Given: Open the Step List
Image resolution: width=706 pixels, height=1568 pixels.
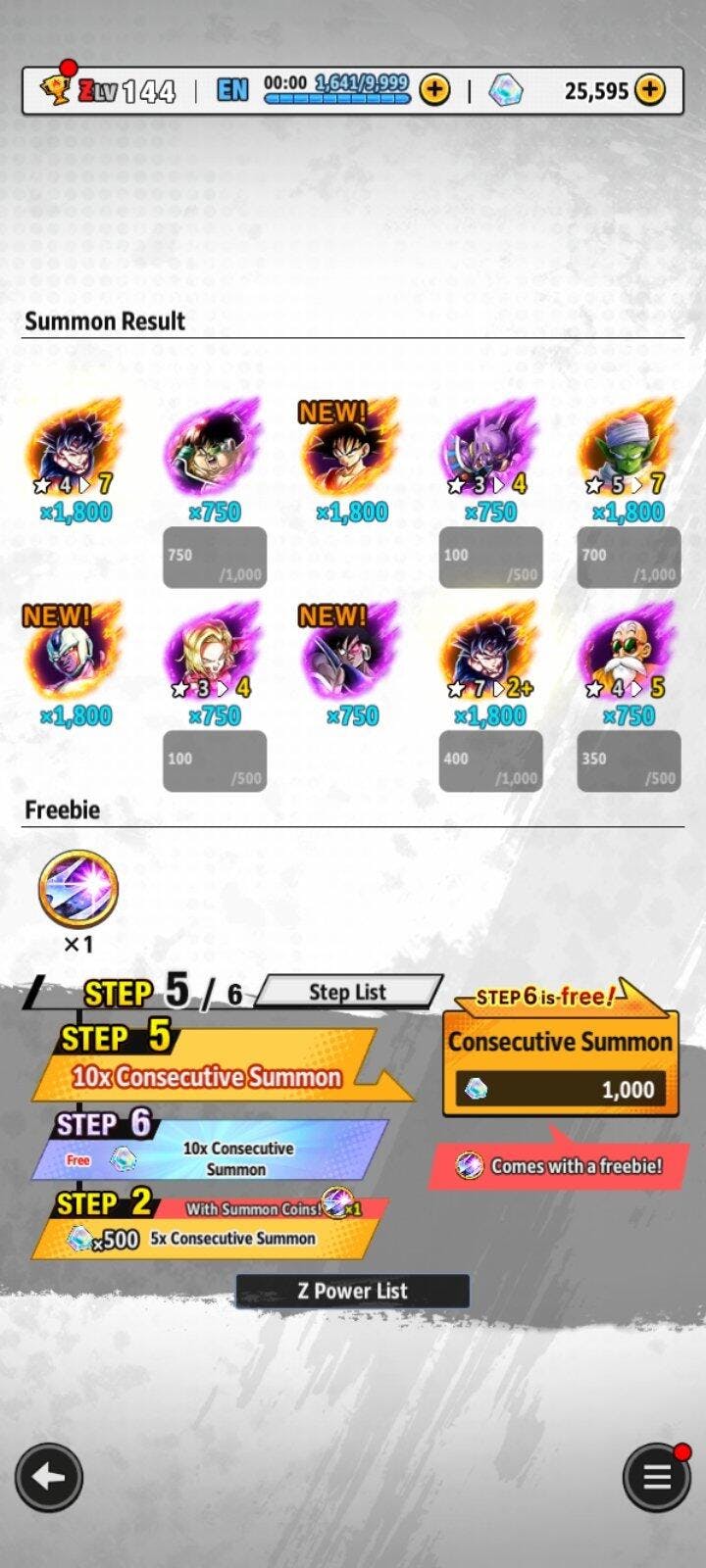Looking at the screenshot, I should (347, 992).
